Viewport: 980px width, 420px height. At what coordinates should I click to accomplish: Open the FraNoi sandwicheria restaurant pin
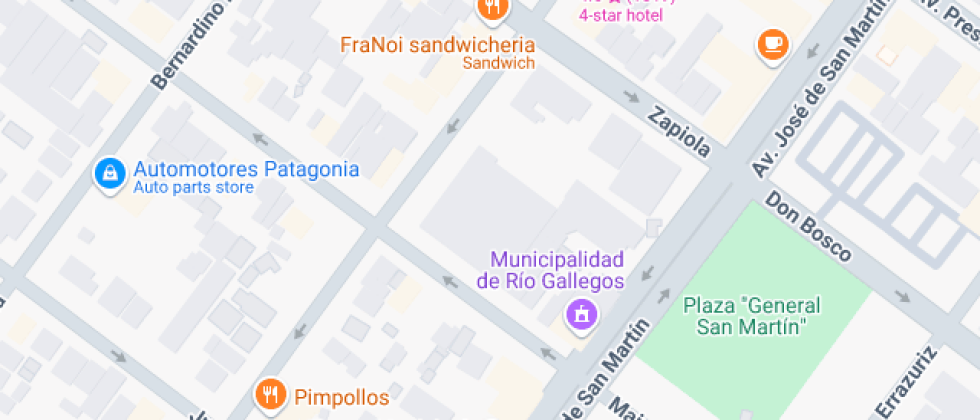point(492,10)
